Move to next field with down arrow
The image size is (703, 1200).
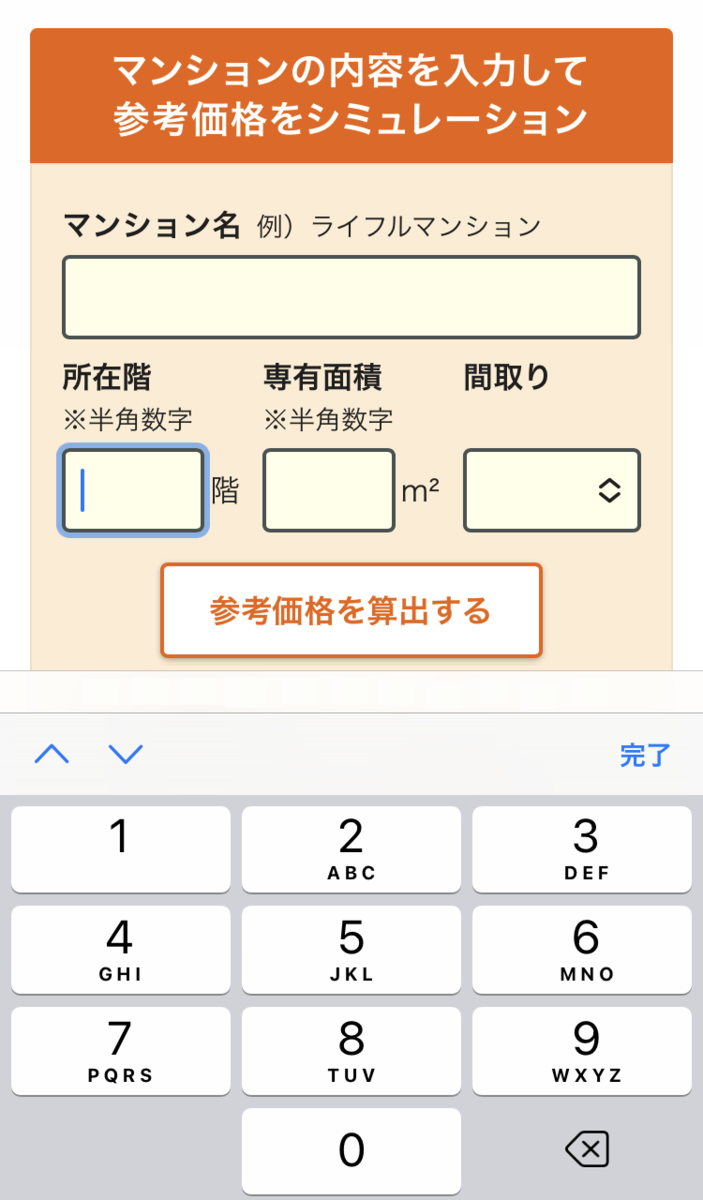pyautogui.click(x=126, y=755)
